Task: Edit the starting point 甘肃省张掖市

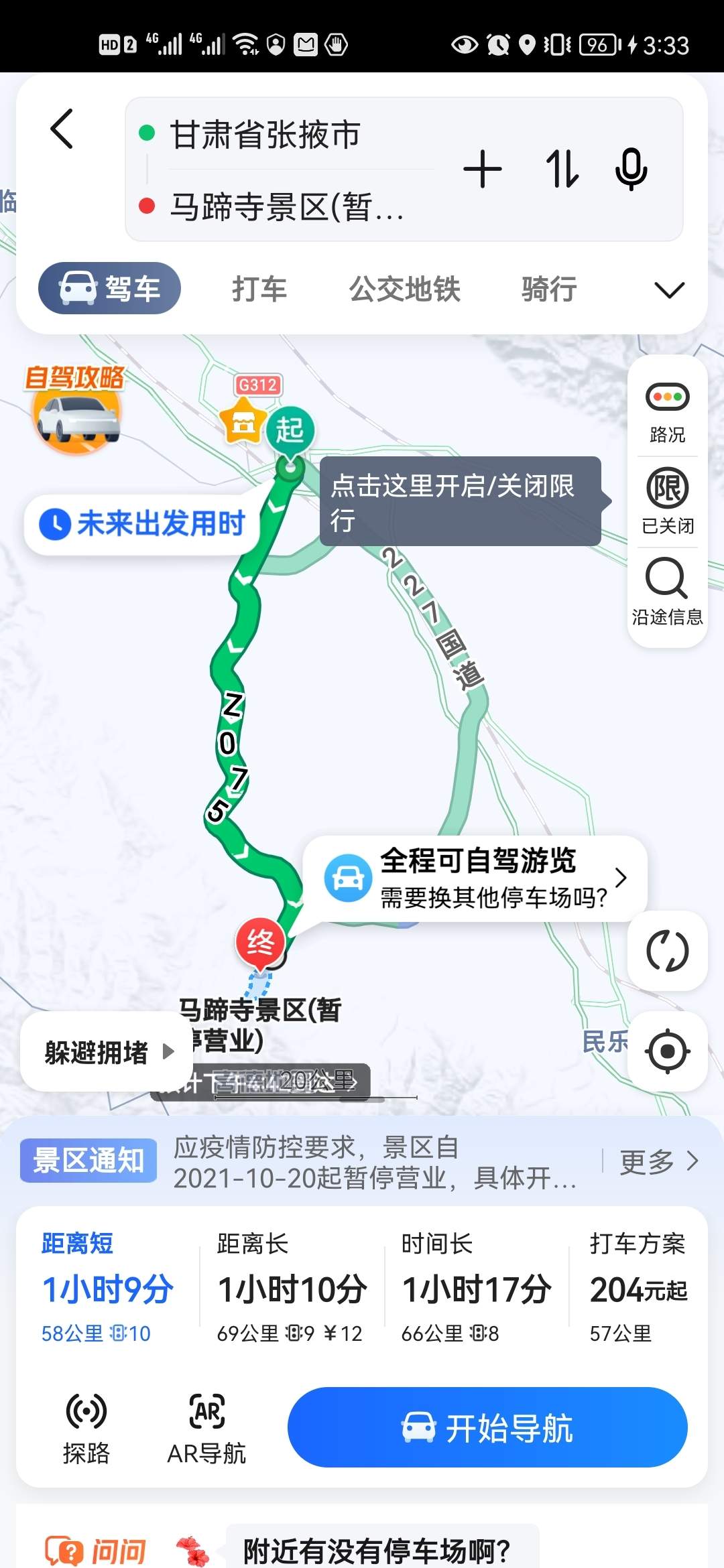Action: [265, 134]
